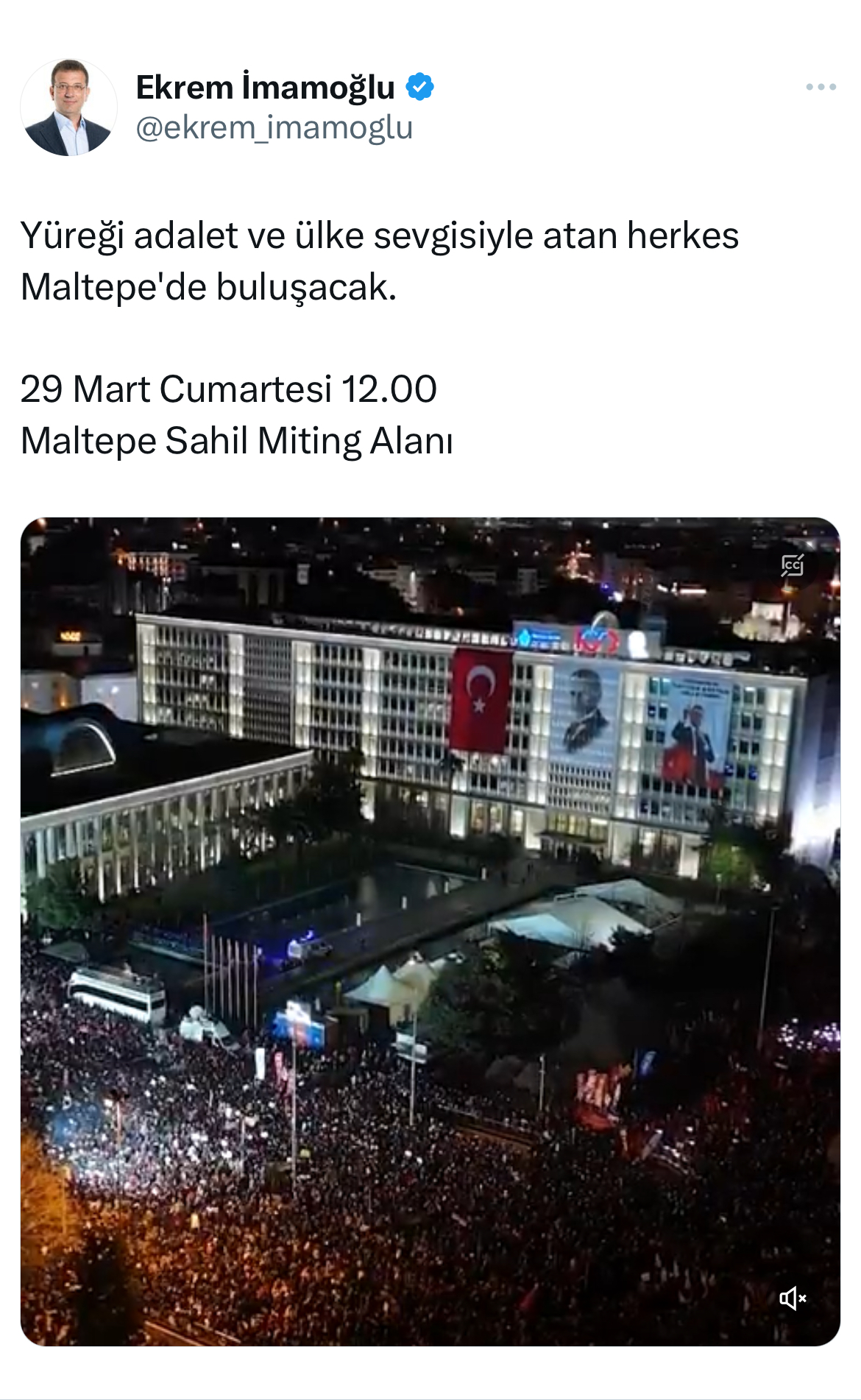Open the rally video fullscreen
Viewport: 861px width, 1400px height.
point(430,931)
